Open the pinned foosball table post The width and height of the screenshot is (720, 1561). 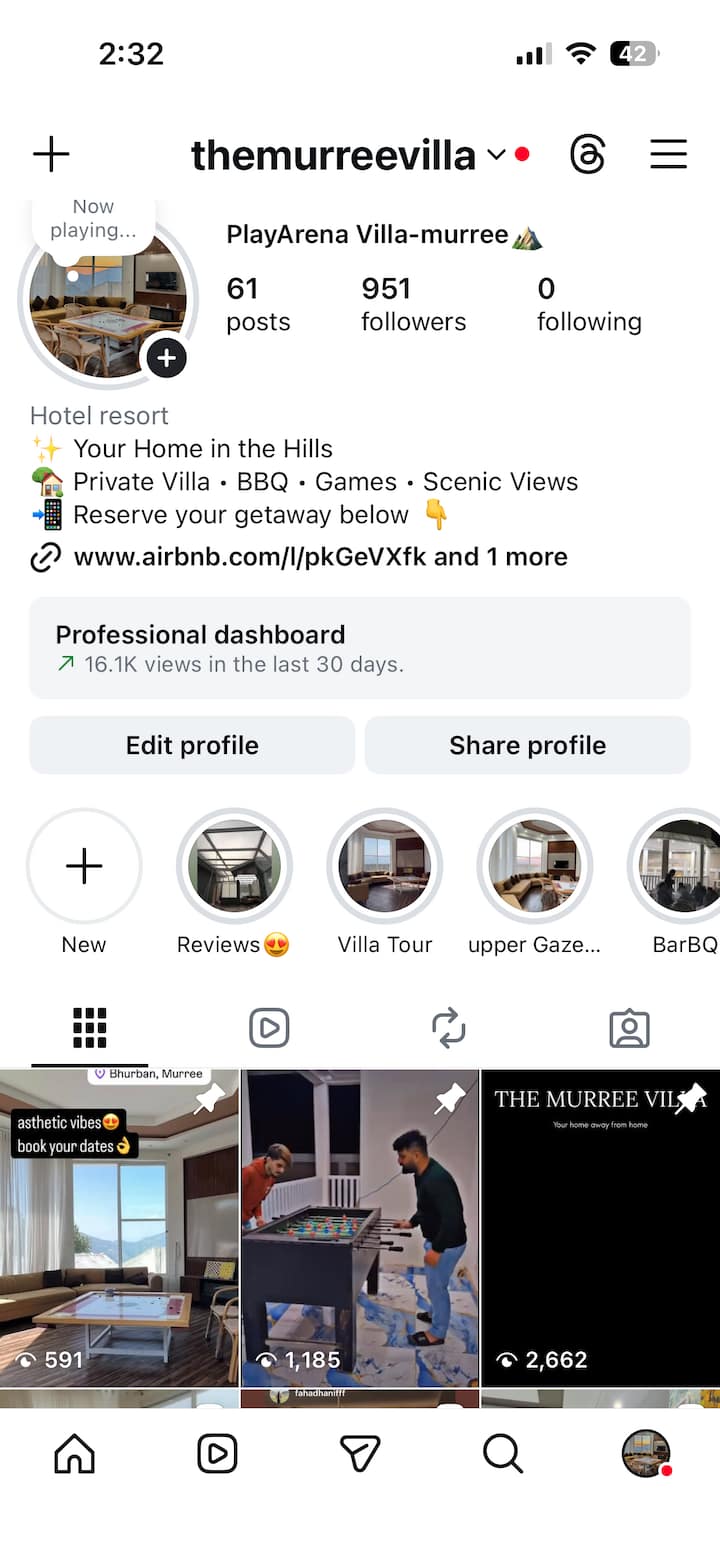click(x=360, y=1228)
